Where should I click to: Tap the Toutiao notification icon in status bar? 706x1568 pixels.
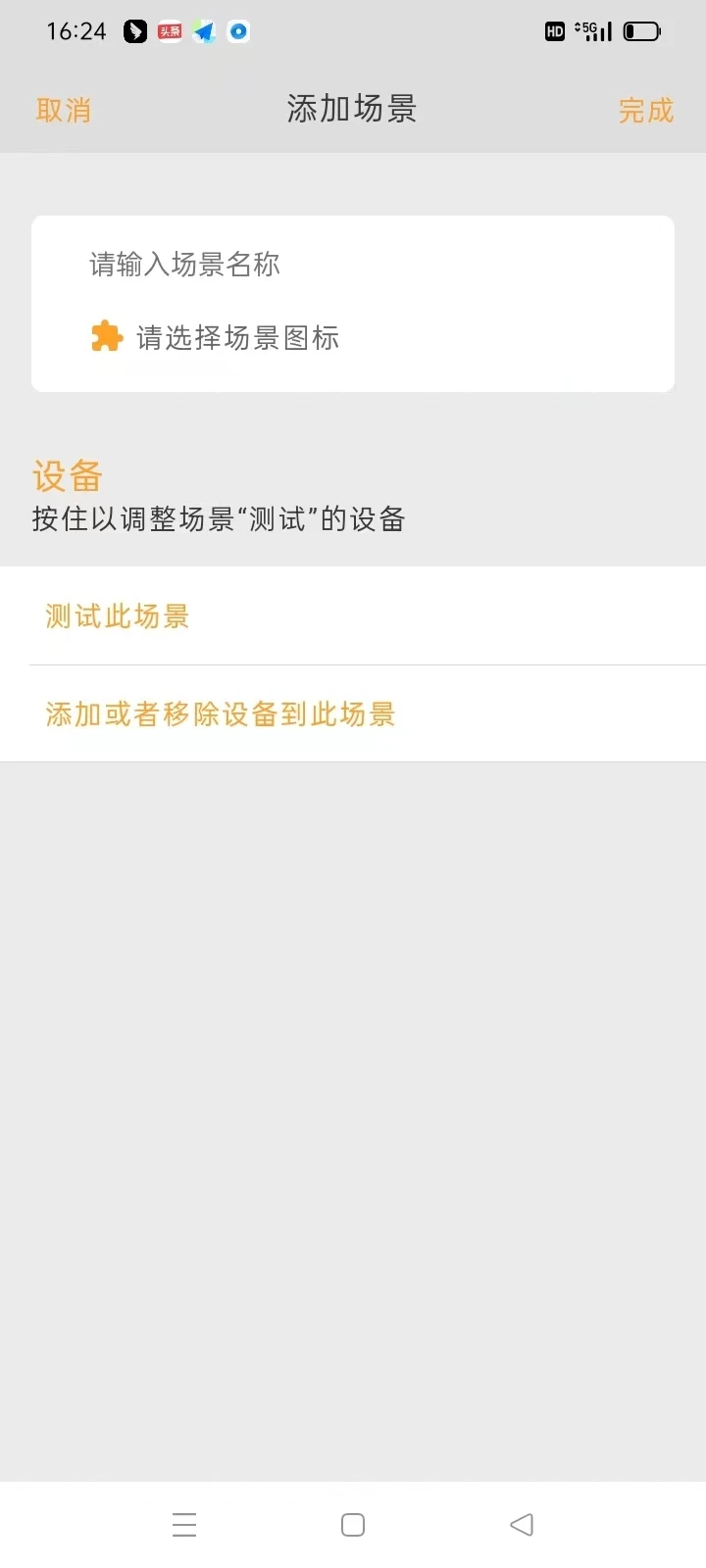[x=168, y=30]
